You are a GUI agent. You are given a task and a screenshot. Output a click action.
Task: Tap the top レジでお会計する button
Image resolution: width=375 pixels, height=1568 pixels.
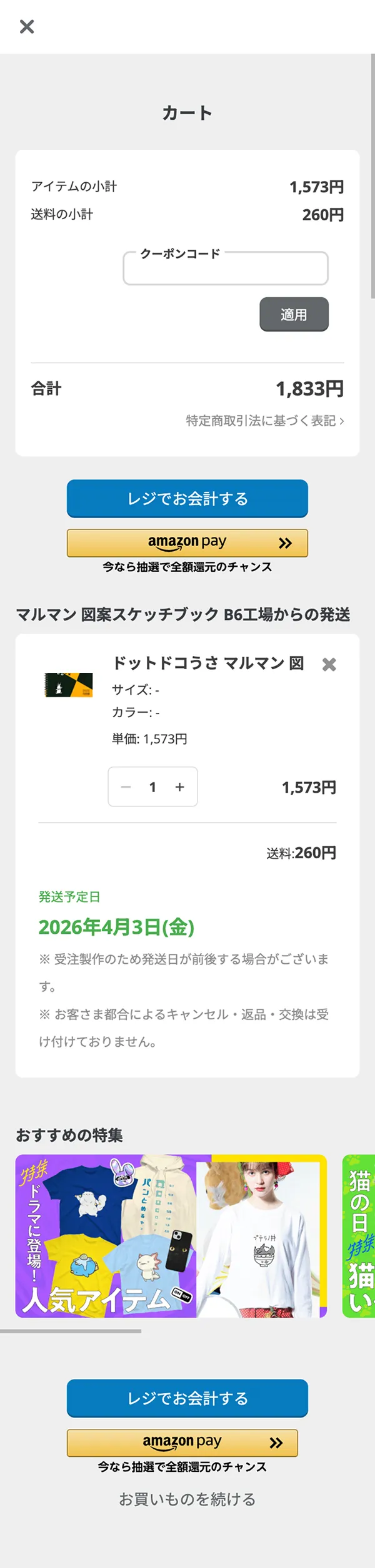[187, 498]
